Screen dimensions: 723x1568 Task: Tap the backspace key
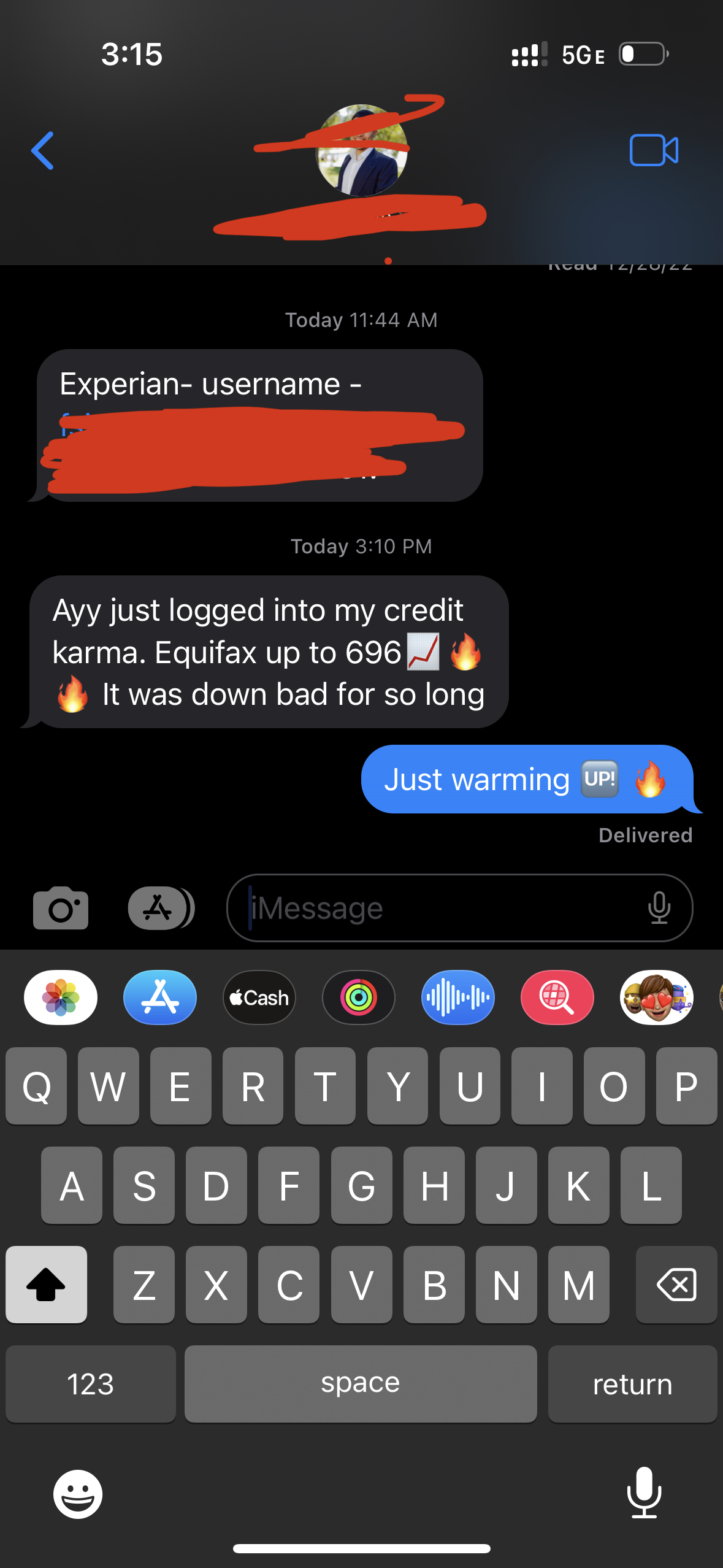(x=676, y=1285)
